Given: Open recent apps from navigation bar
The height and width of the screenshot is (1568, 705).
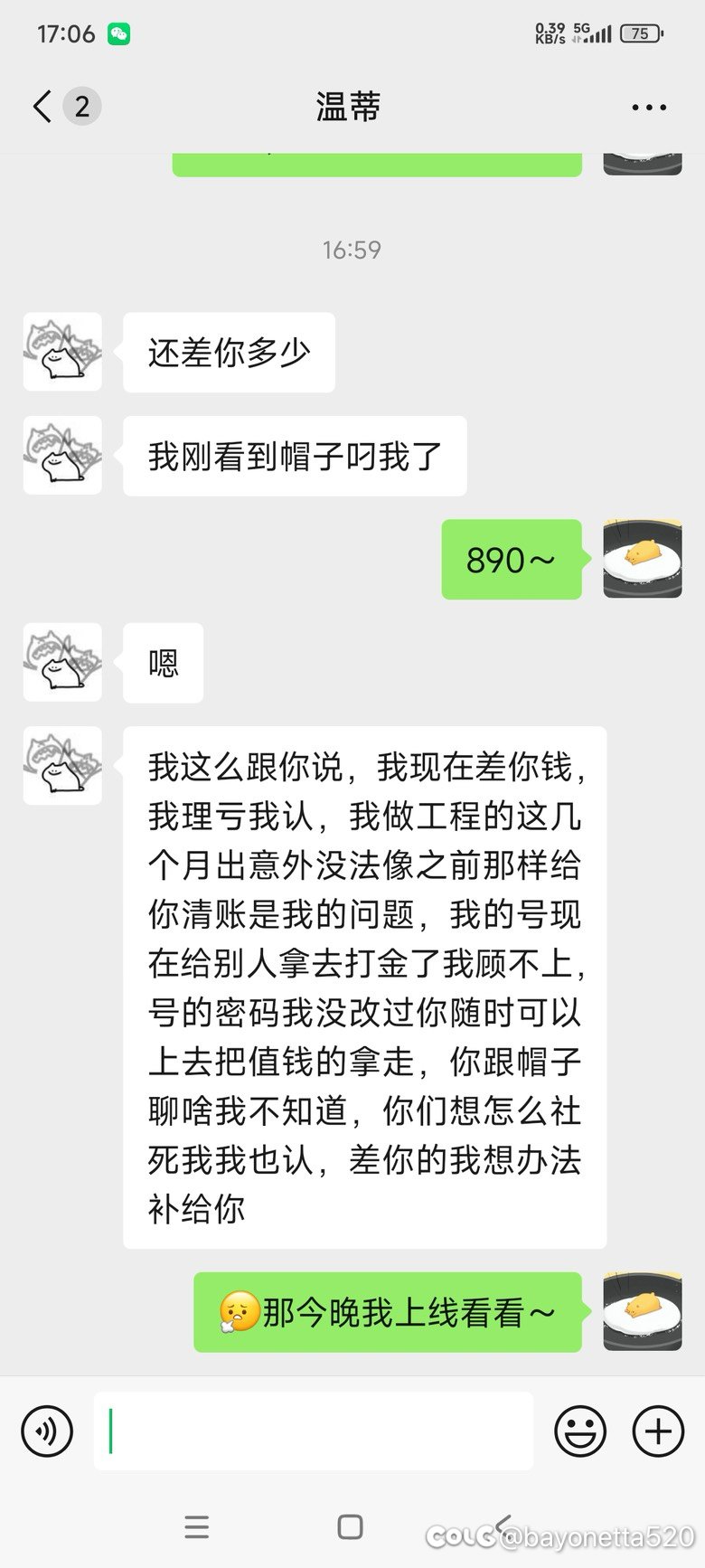Looking at the screenshot, I should (196, 1526).
